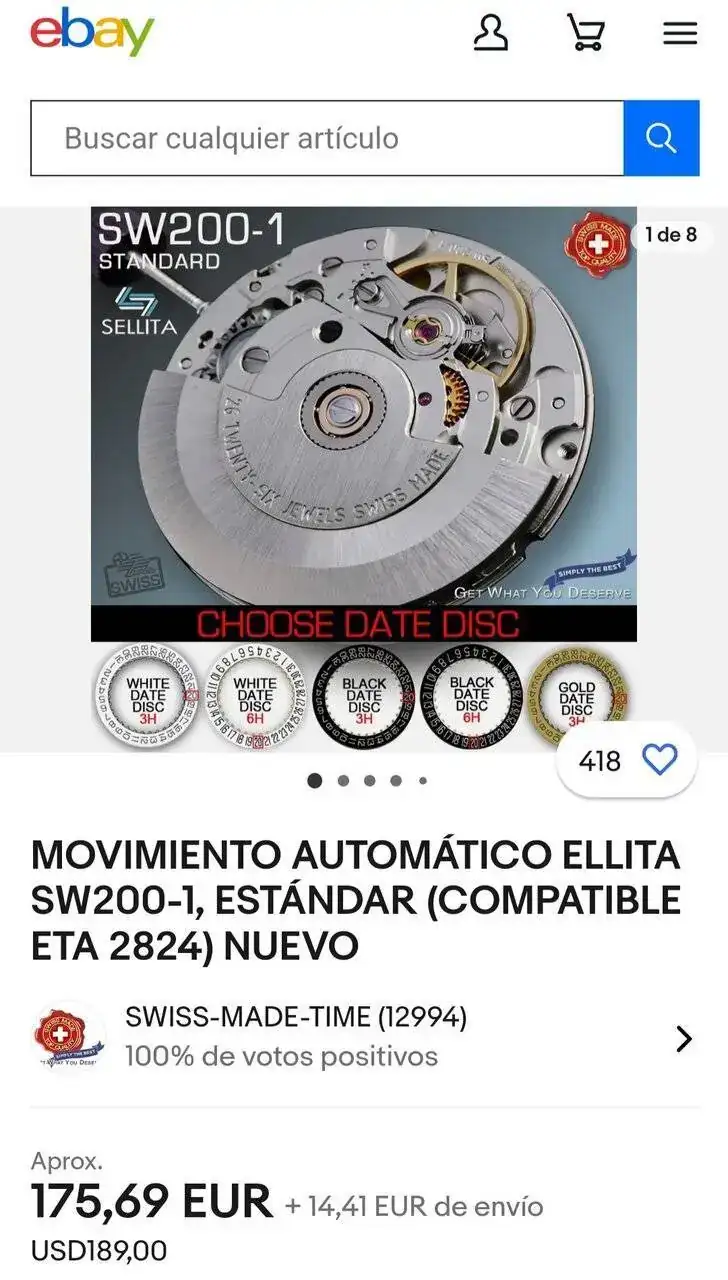Open the hamburger menu

(680, 33)
